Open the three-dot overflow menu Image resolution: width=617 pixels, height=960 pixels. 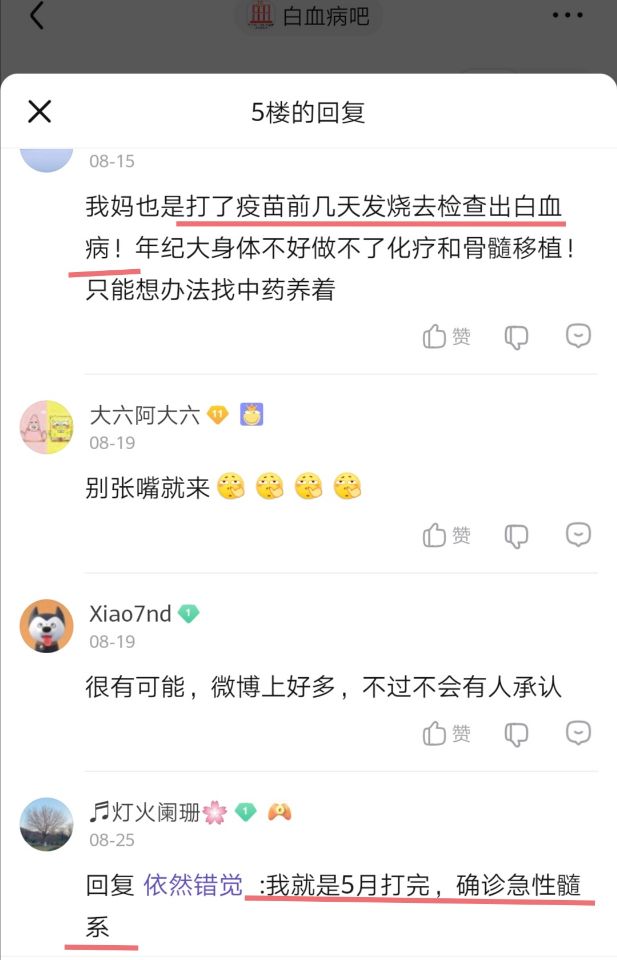(567, 16)
